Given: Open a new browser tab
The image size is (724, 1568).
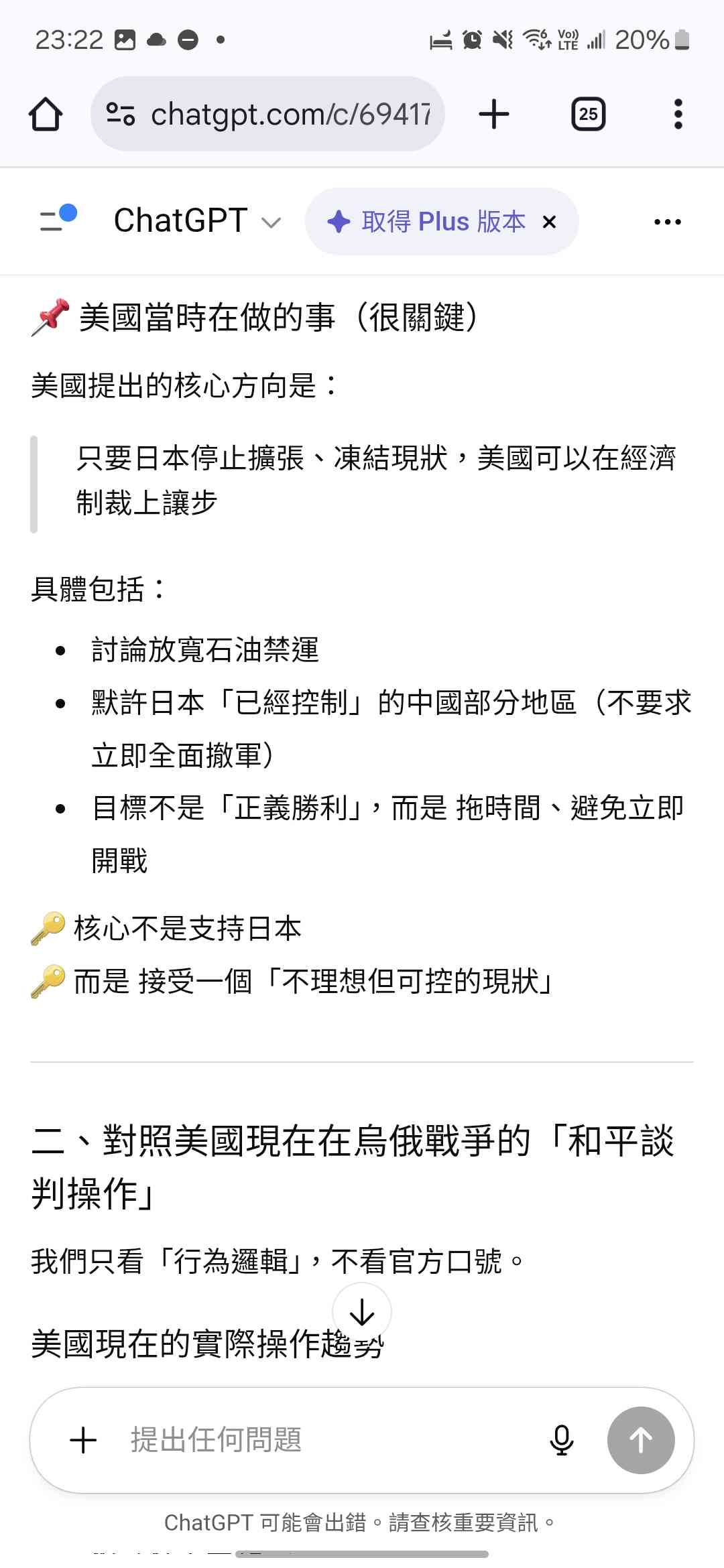Looking at the screenshot, I should pyautogui.click(x=494, y=114).
